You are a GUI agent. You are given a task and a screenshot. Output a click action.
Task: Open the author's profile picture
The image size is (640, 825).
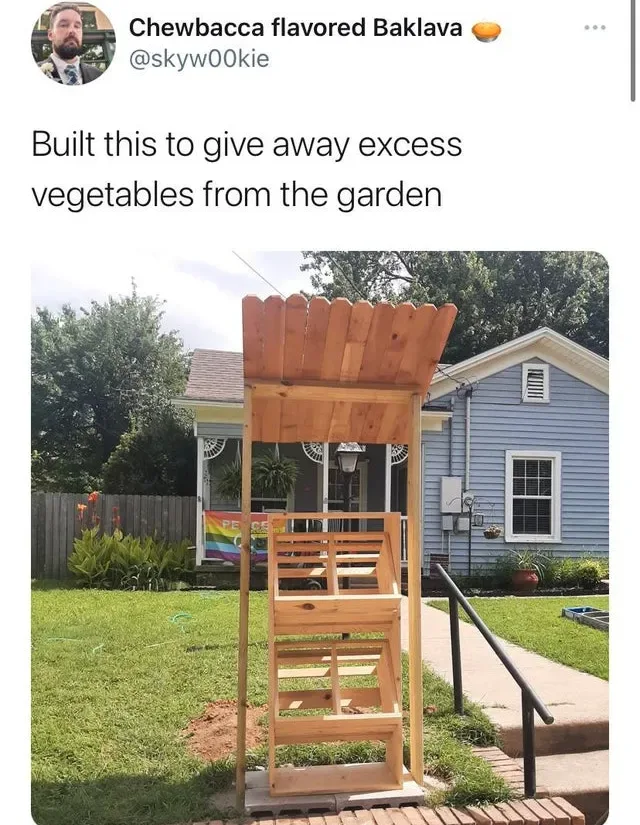pos(72,43)
